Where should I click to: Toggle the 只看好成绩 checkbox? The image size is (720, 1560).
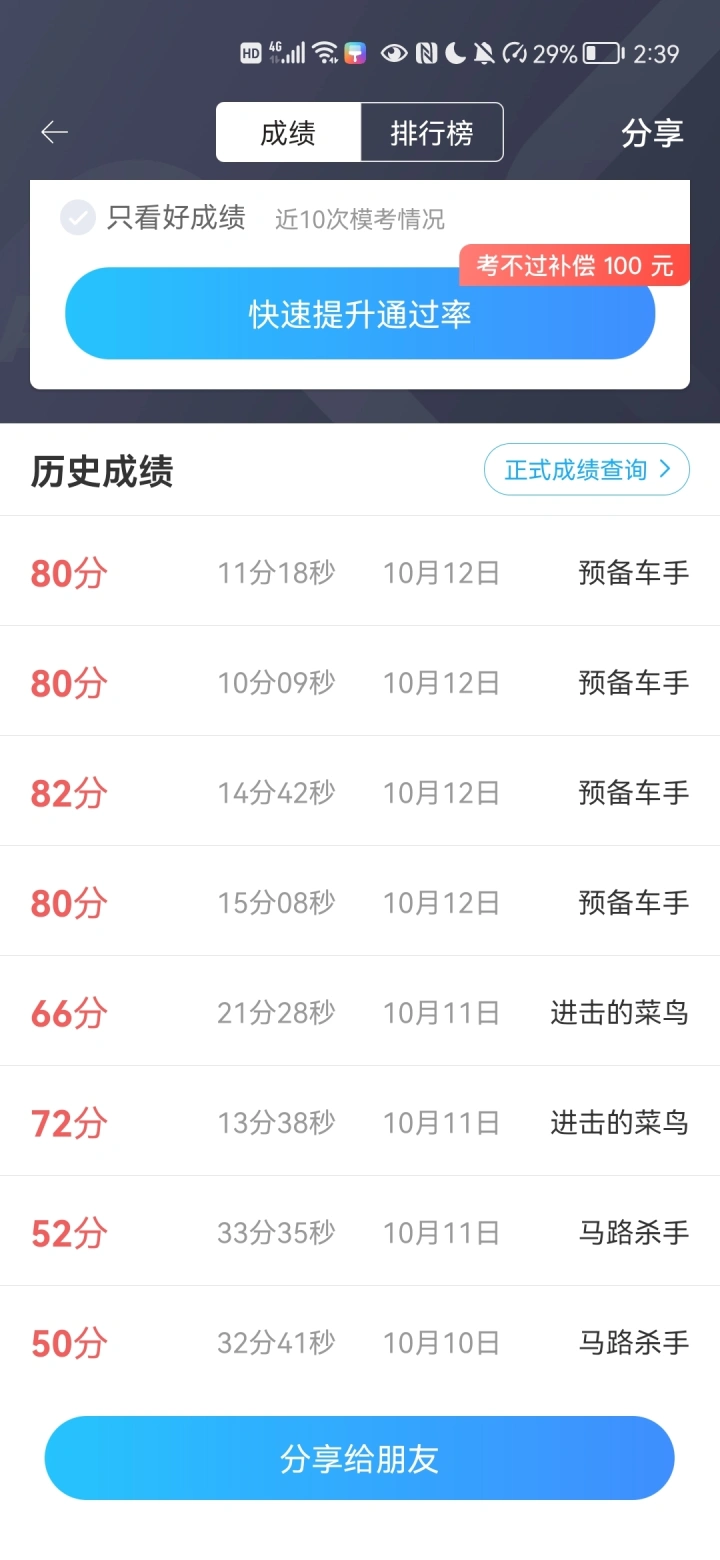(78, 217)
